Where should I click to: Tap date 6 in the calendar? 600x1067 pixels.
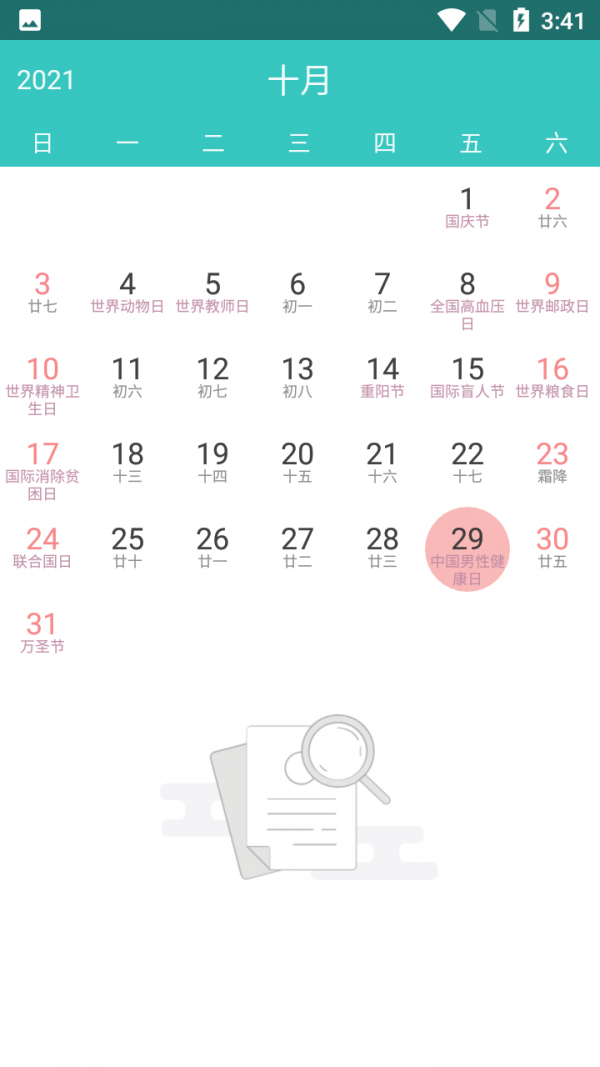pyautogui.click(x=297, y=291)
